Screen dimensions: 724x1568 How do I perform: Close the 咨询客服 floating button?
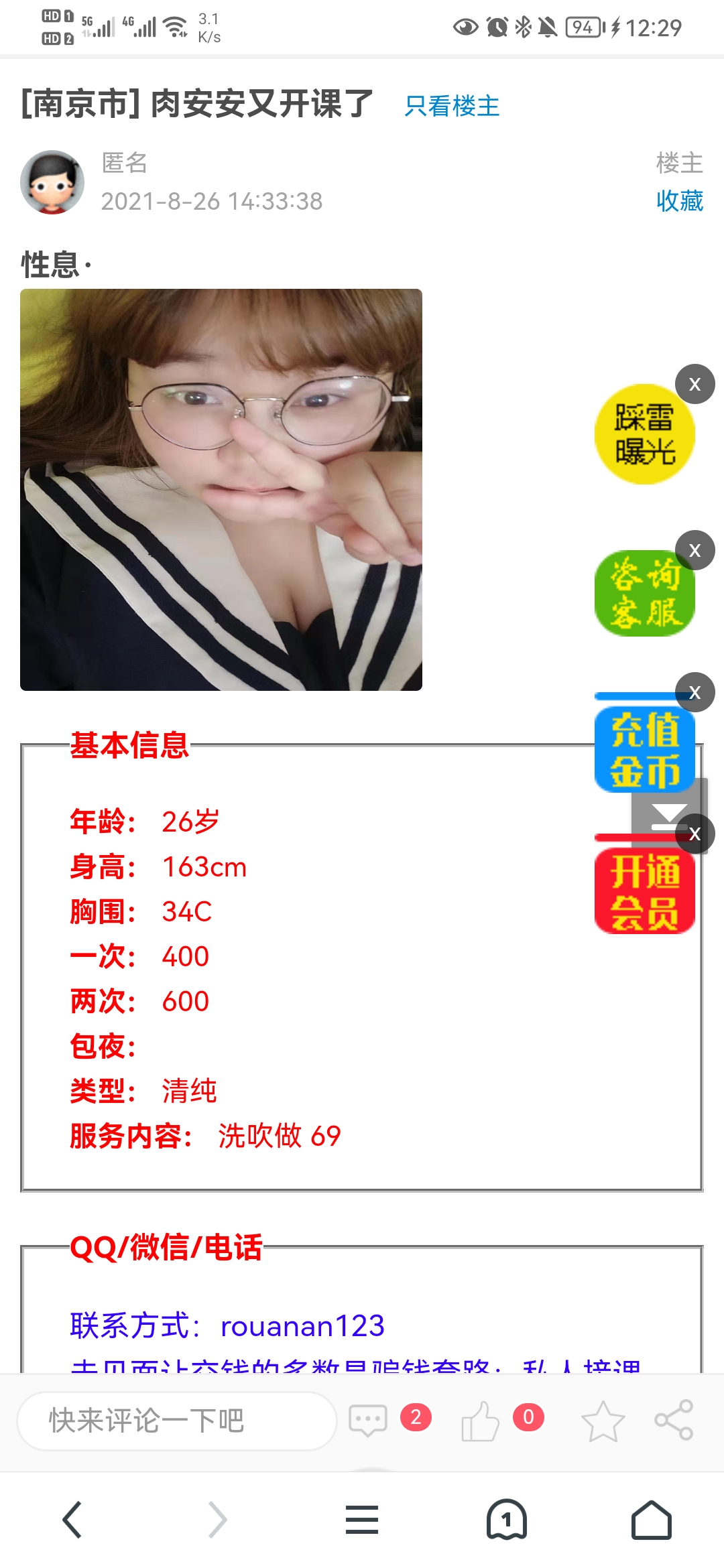click(x=695, y=550)
